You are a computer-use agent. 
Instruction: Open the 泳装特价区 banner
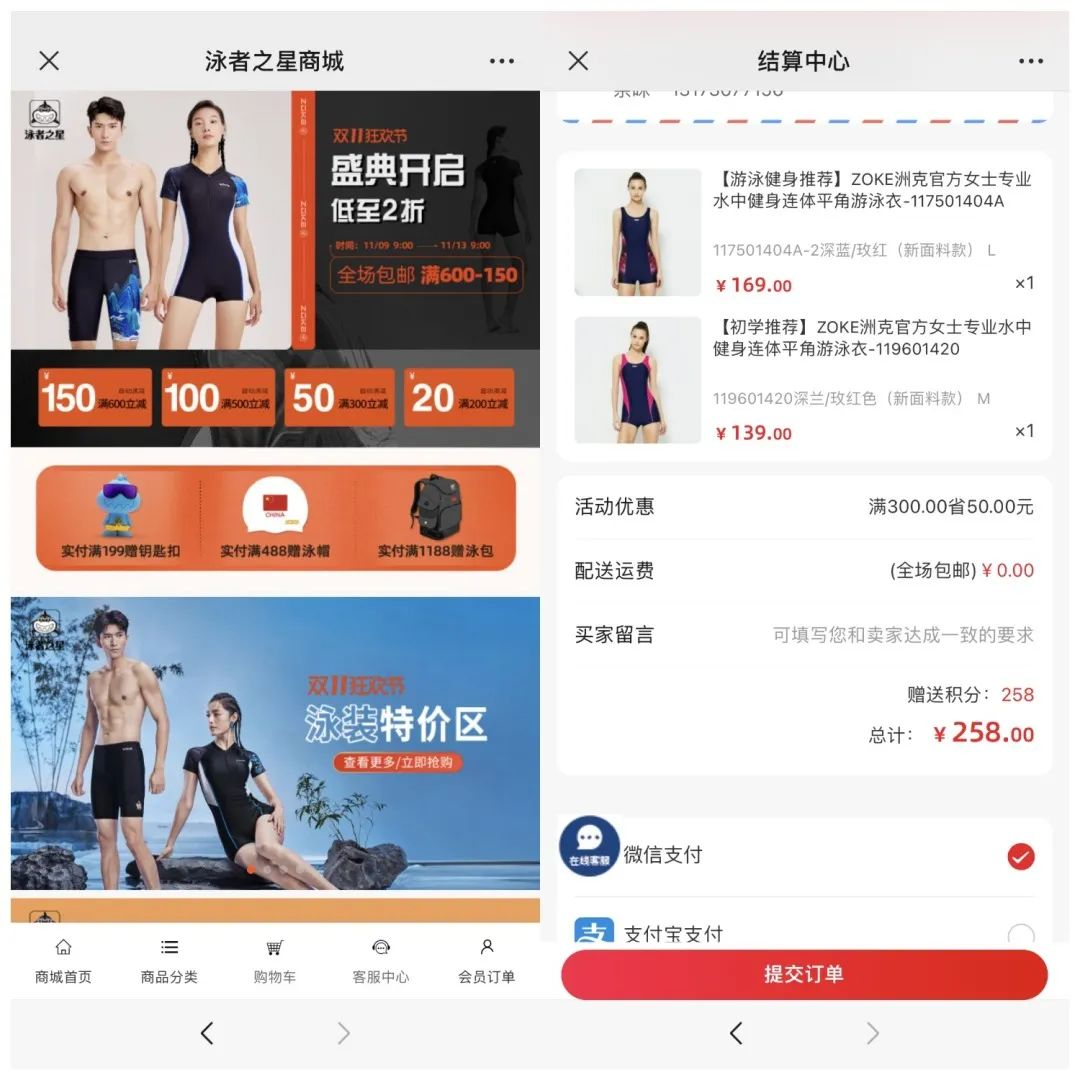pos(275,742)
